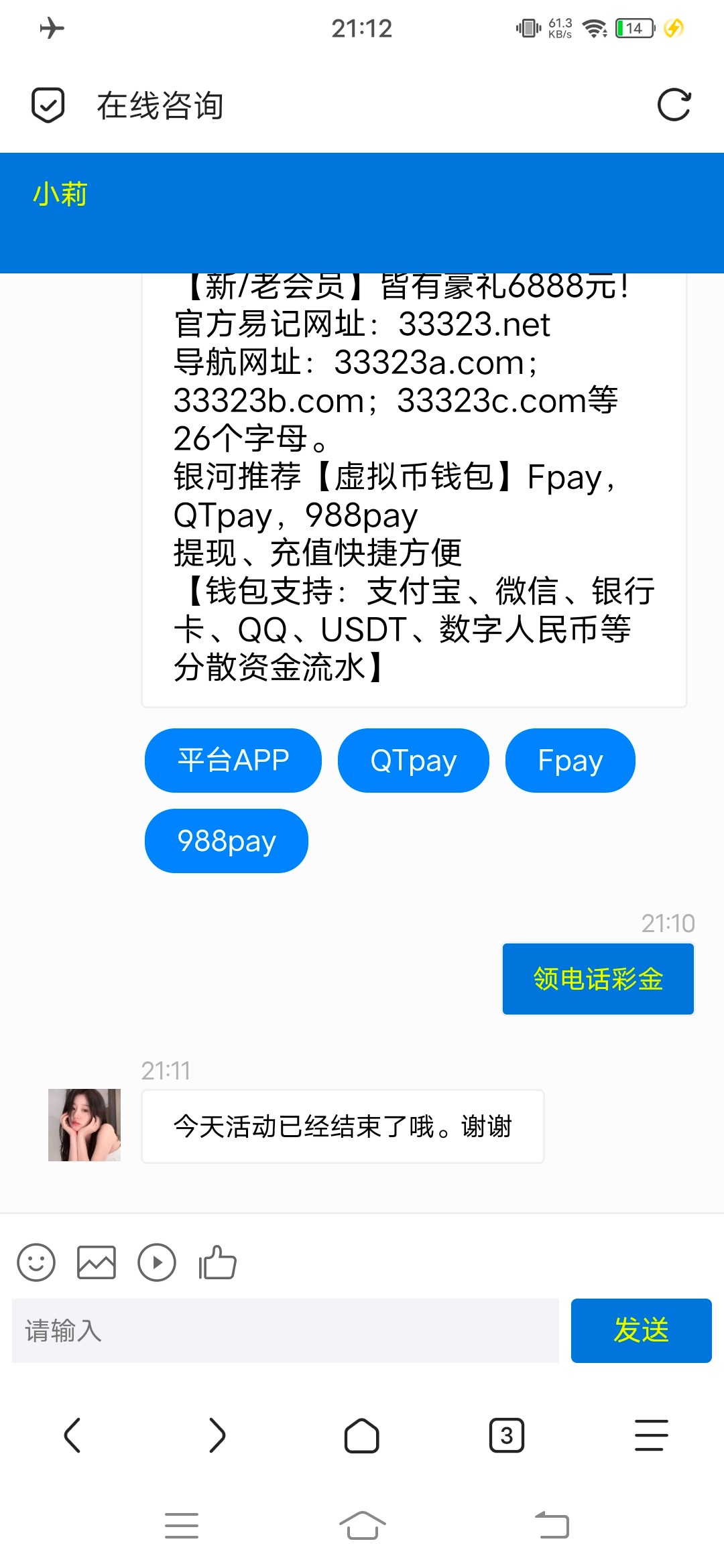The image size is (724, 1568).
Task: Open the emoji picker
Action: pos(36,1263)
